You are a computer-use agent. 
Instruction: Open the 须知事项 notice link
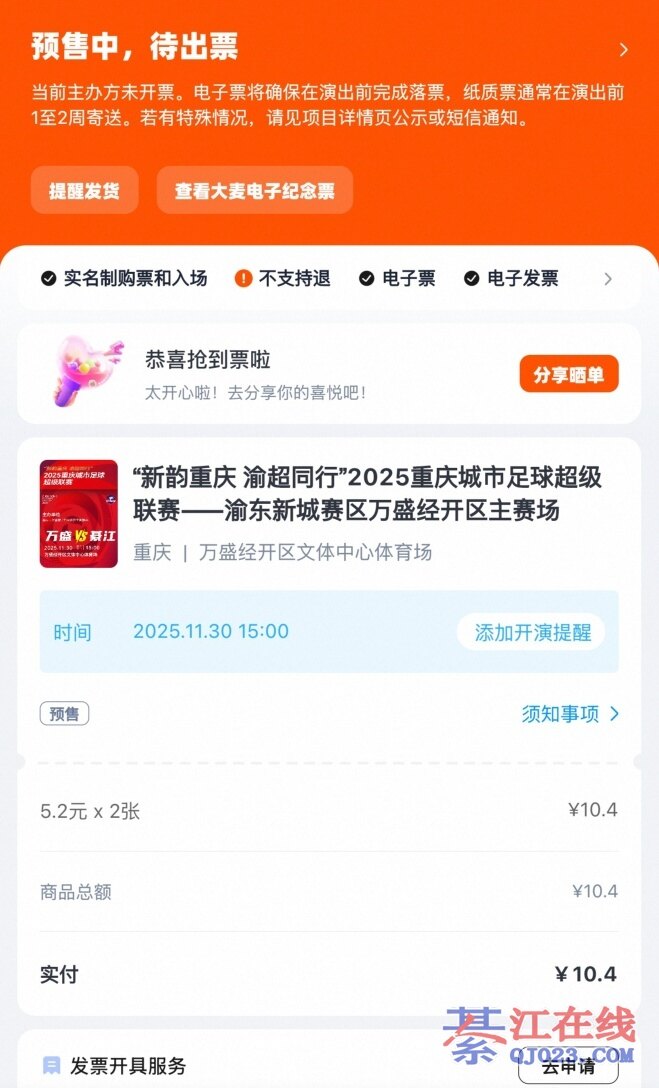click(570, 713)
